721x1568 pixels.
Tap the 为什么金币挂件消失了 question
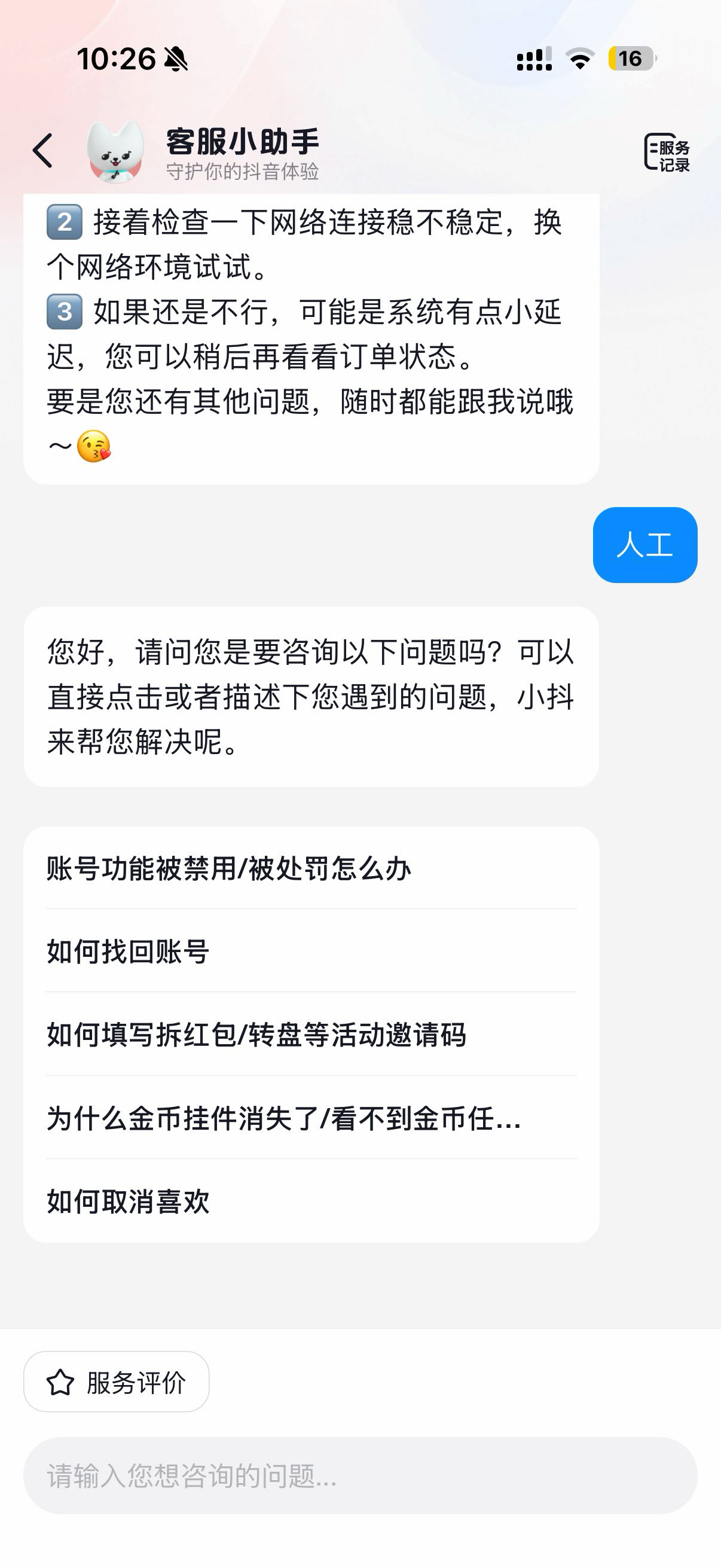pyautogui.click(x=283, y=1118)
